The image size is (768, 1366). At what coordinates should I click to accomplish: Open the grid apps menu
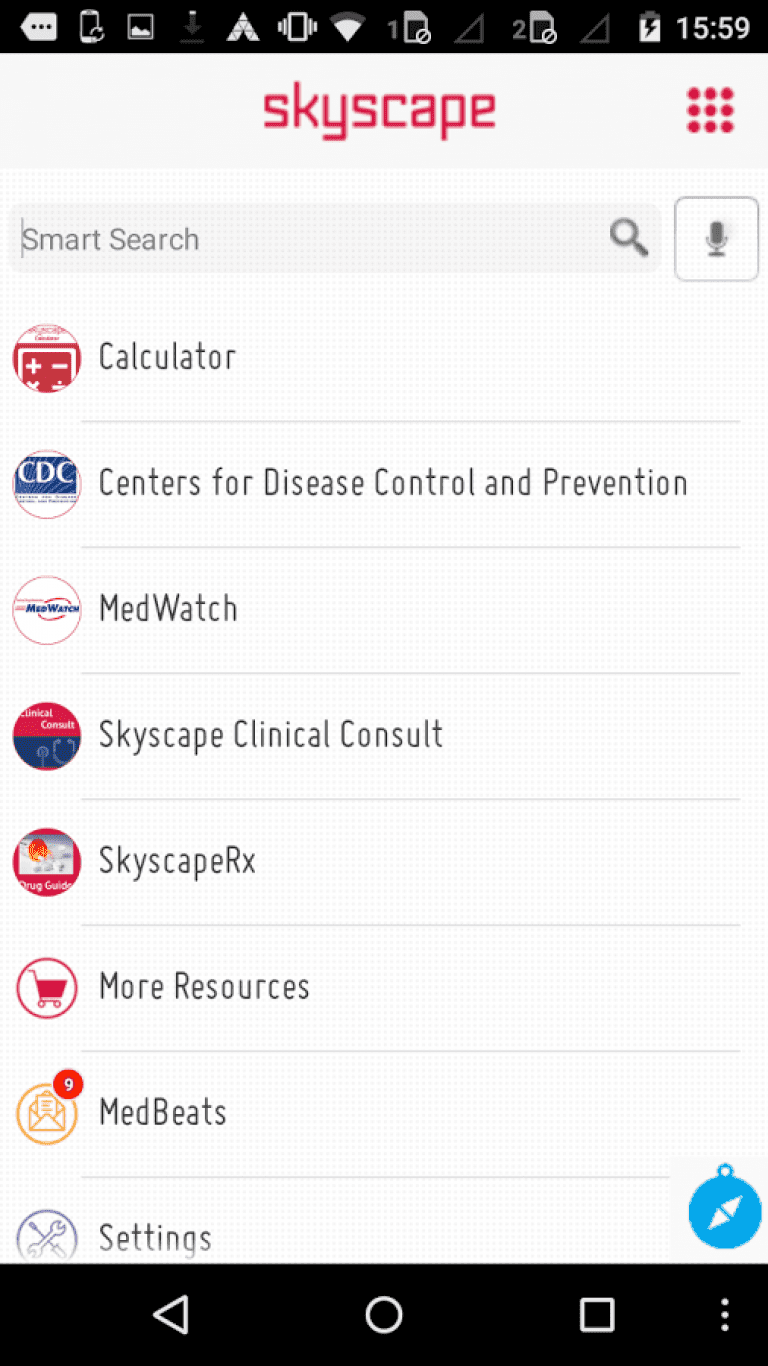[710, 110]
